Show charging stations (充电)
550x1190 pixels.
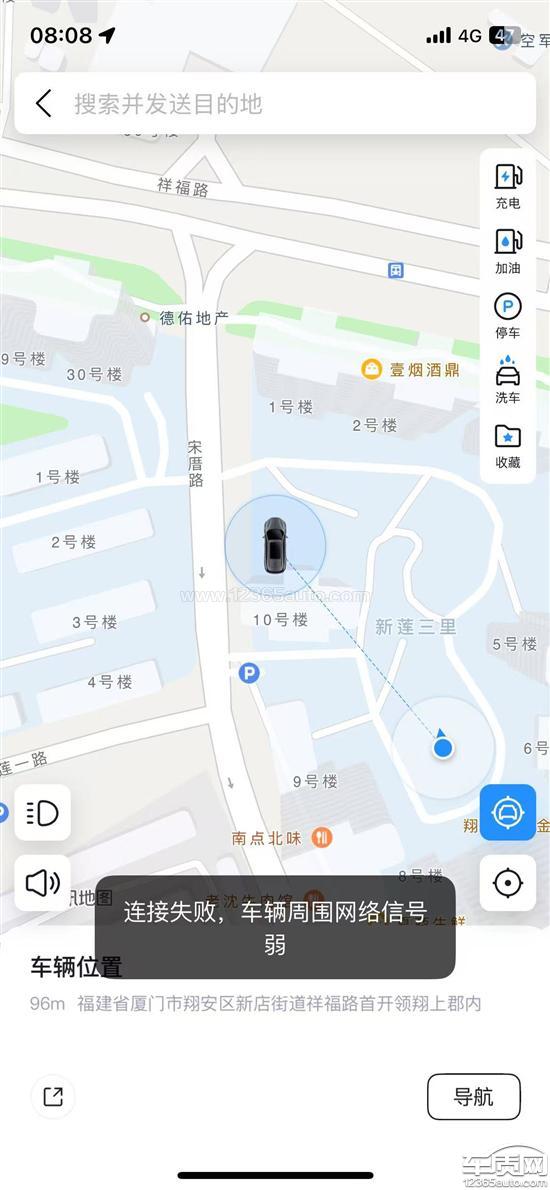(508, 187)
